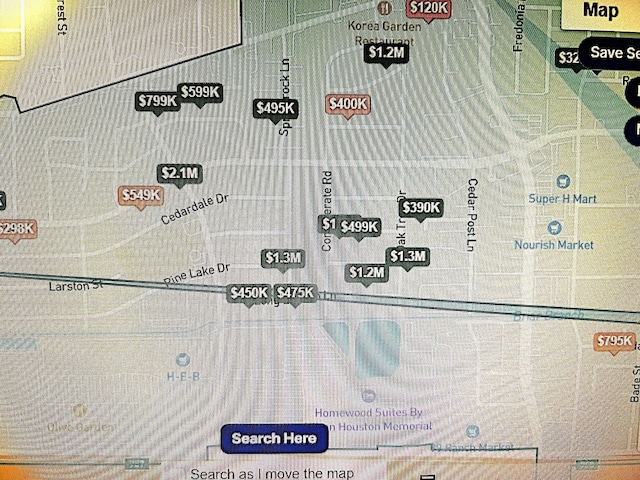This screenshot has height=480, width=640.
Task: Open the $450K price pin
Action: [x=248, y=293]
